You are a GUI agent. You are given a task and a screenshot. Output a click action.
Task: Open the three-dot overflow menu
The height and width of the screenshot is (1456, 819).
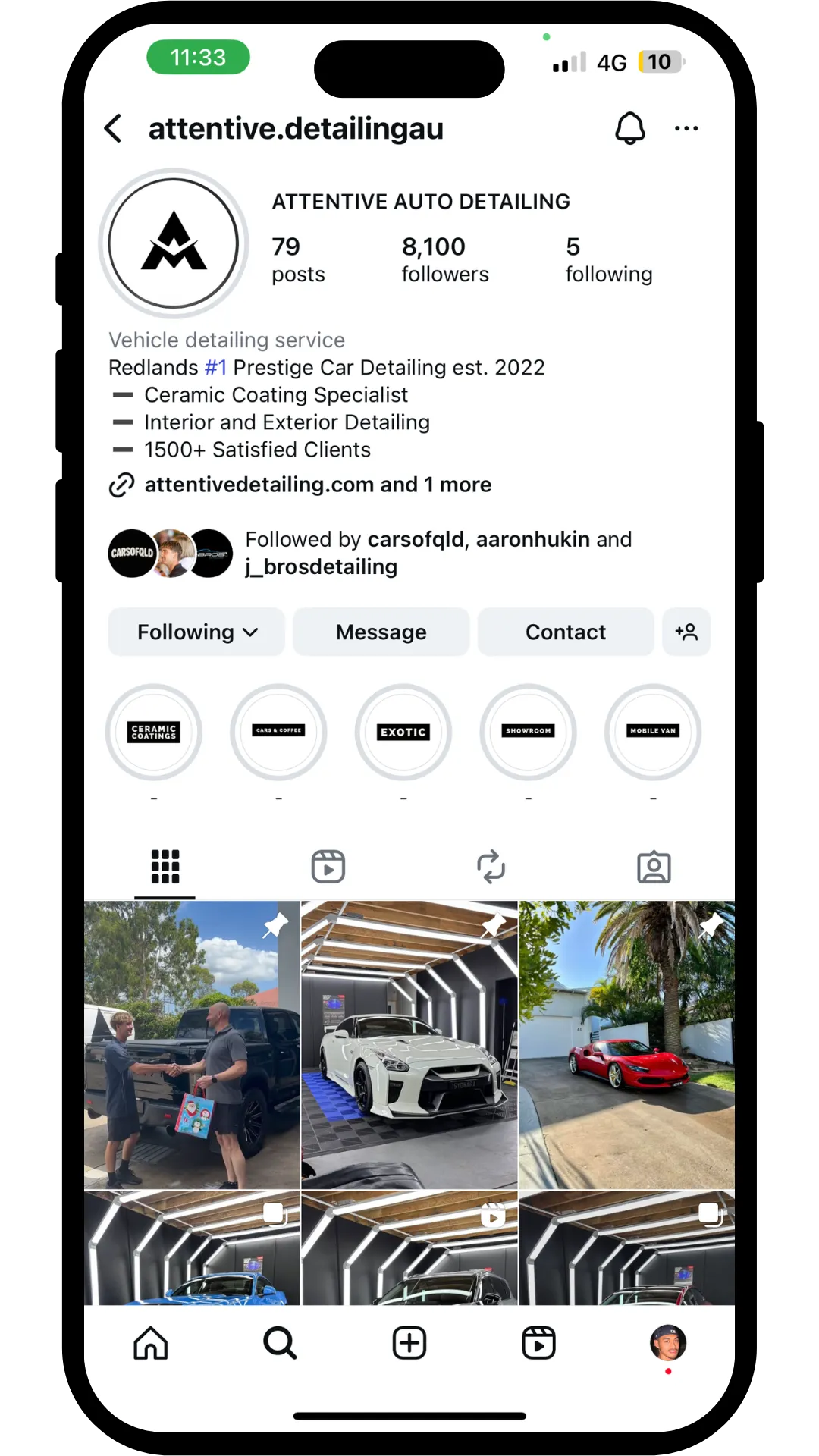[686, 129]
